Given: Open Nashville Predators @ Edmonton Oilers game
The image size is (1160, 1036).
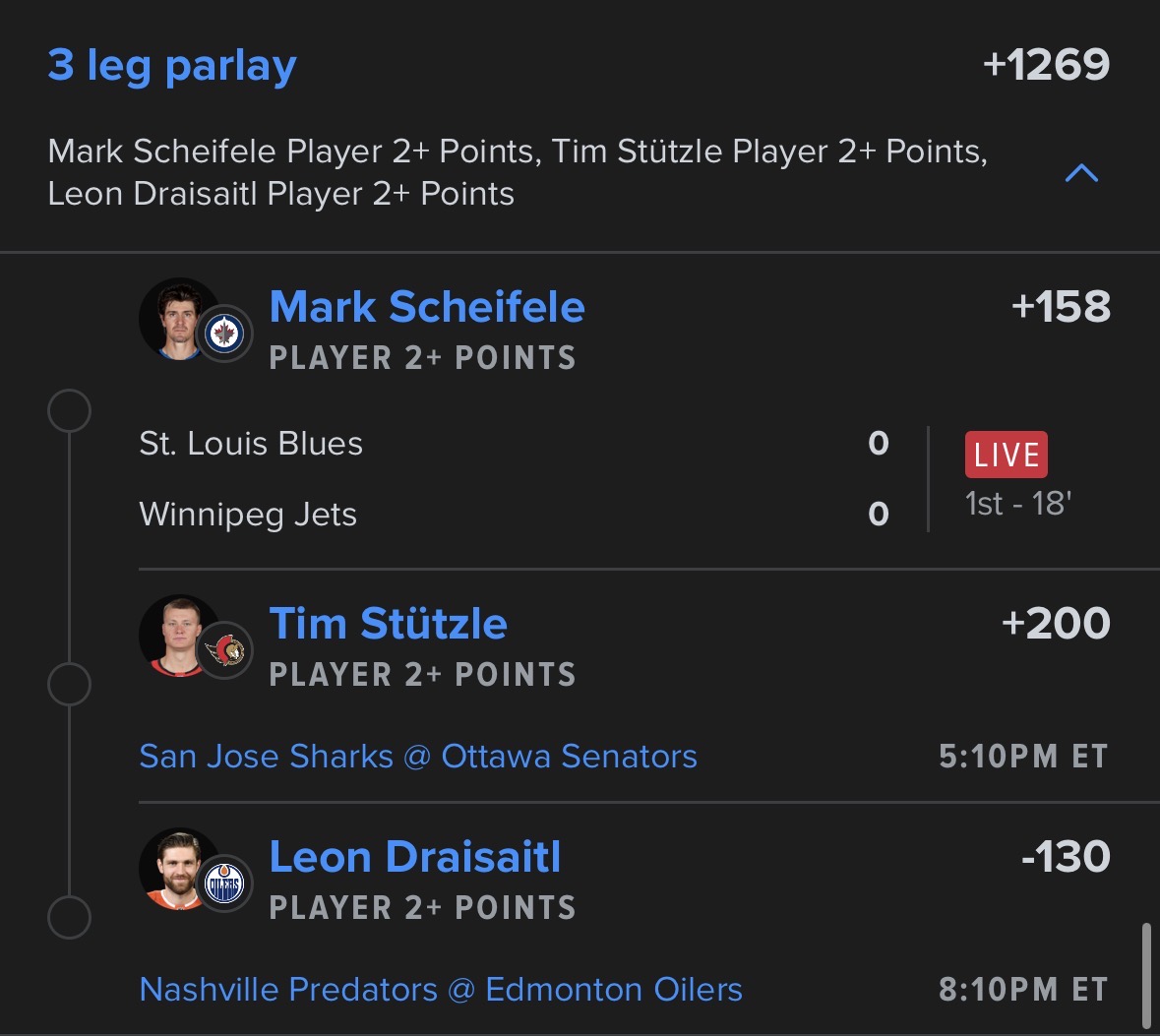Looking at the screenshot, I should click(x=441, y=990).
